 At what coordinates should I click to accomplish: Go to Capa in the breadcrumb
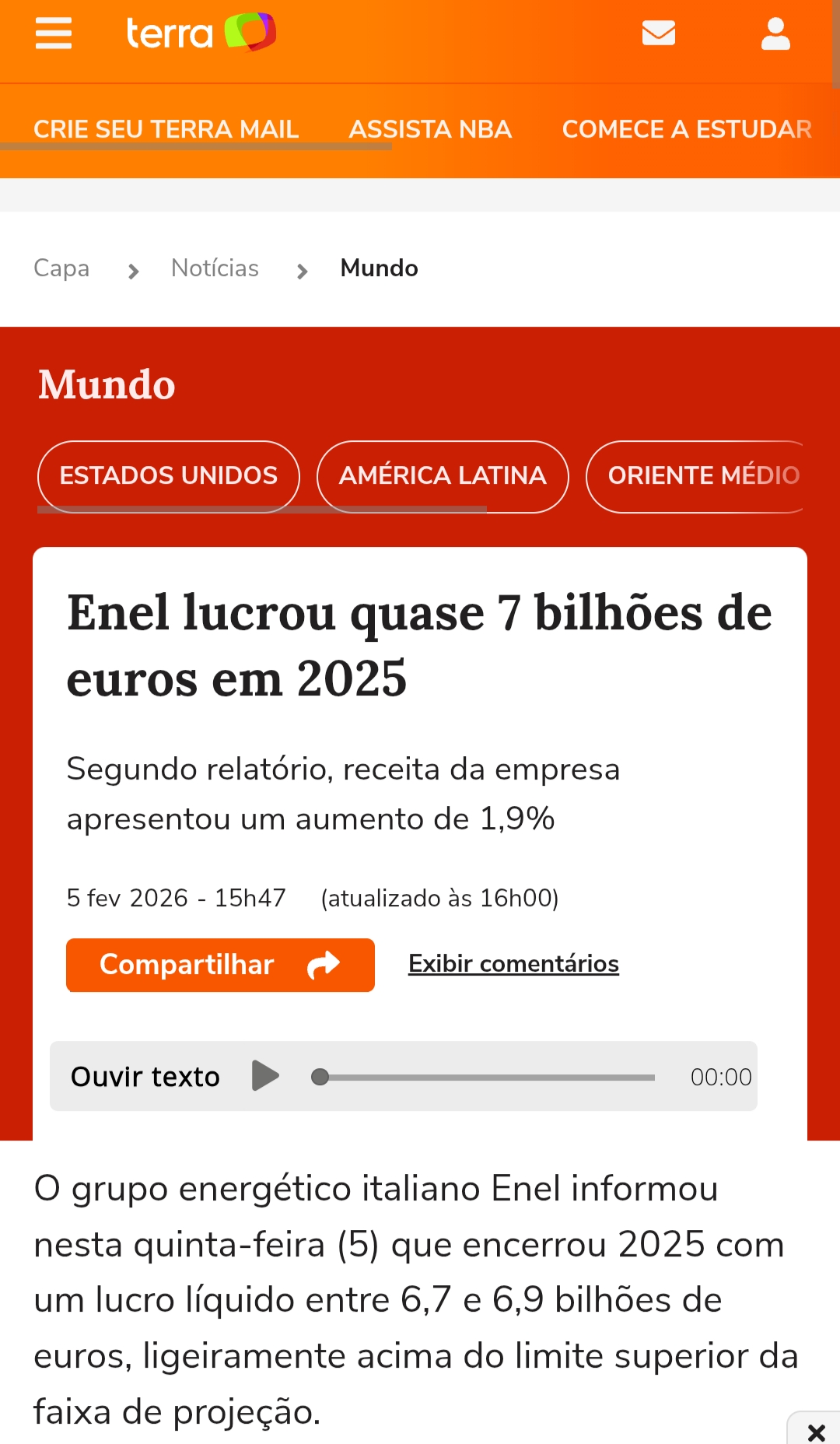[61, 268]
